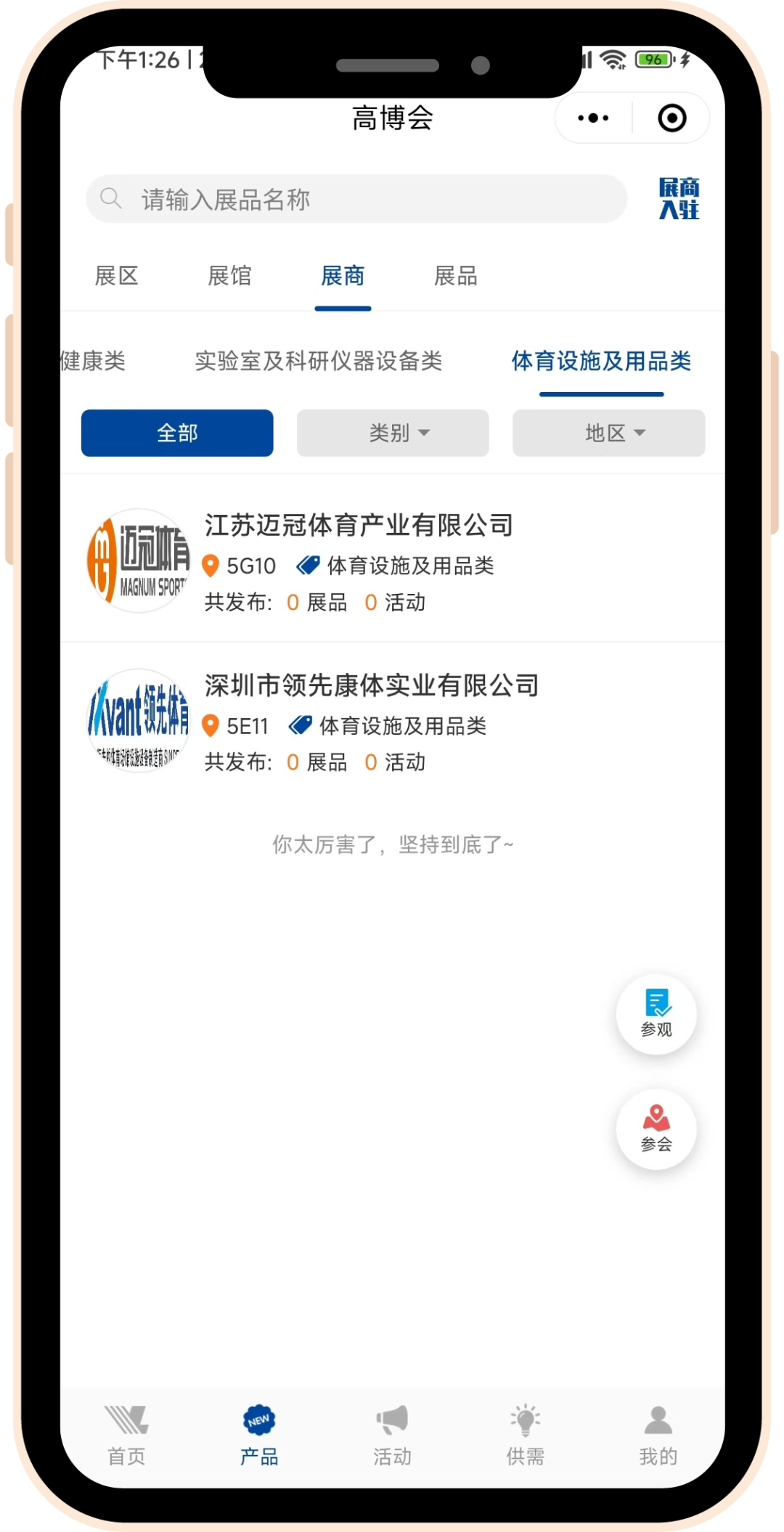Switch to the 展区 tab
This screenshot has height=1532, width=784.
coord(116,276)
